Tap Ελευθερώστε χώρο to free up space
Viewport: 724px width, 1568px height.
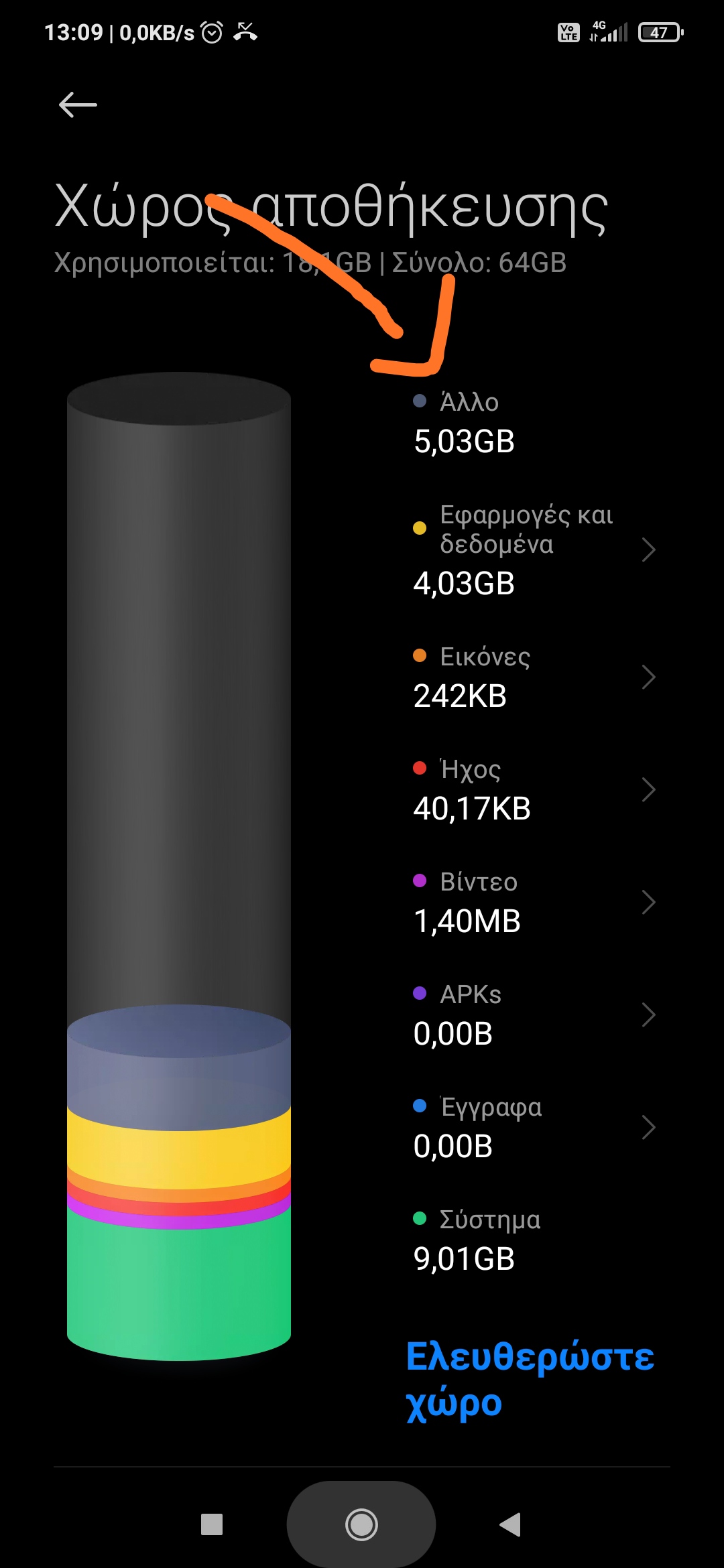[x=530, y=1379]
